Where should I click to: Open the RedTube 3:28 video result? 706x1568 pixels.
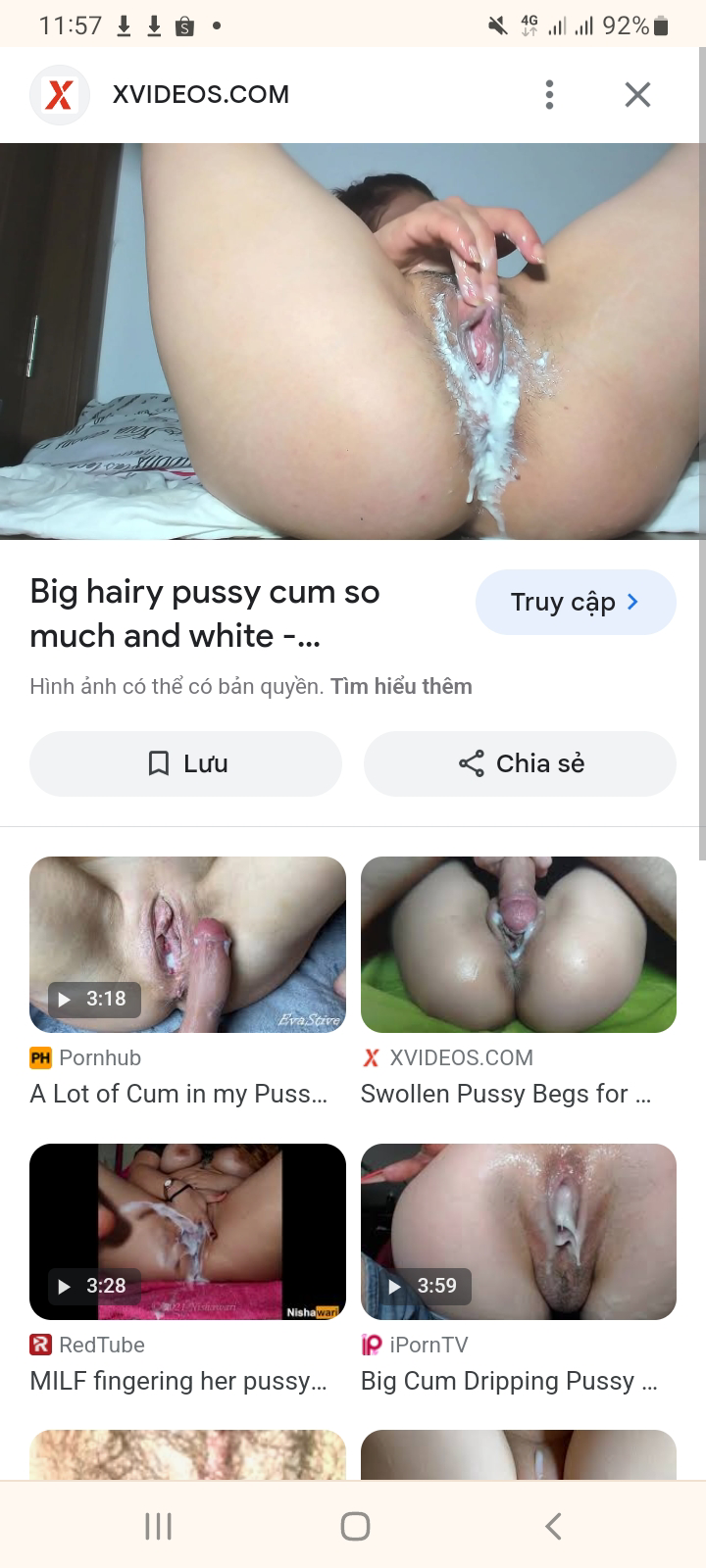pyautogui.click(x=187, y=1231)
